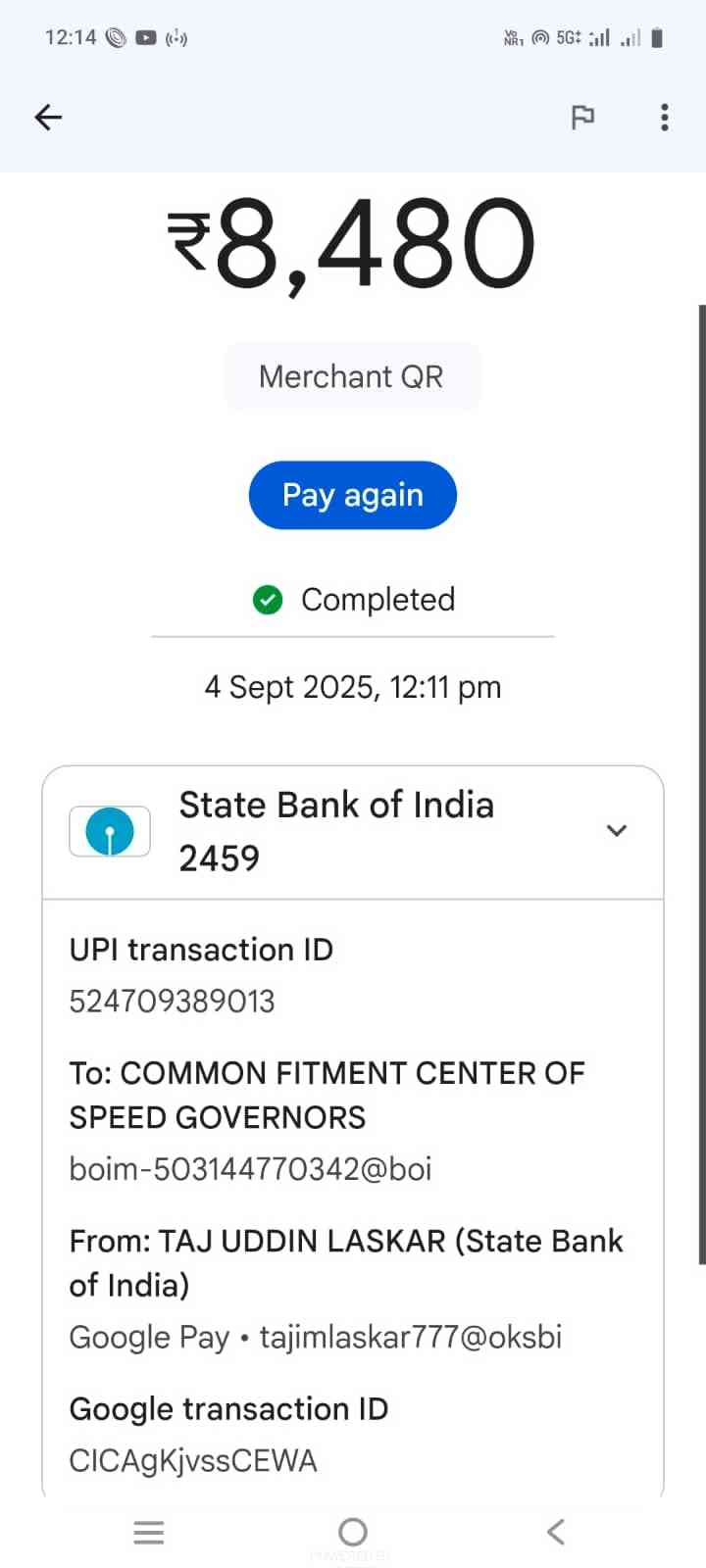Collapse the State Bank of India details chevron
Image resolution: width=706 pixels, height=1568 pixels.
pos(617,831)
